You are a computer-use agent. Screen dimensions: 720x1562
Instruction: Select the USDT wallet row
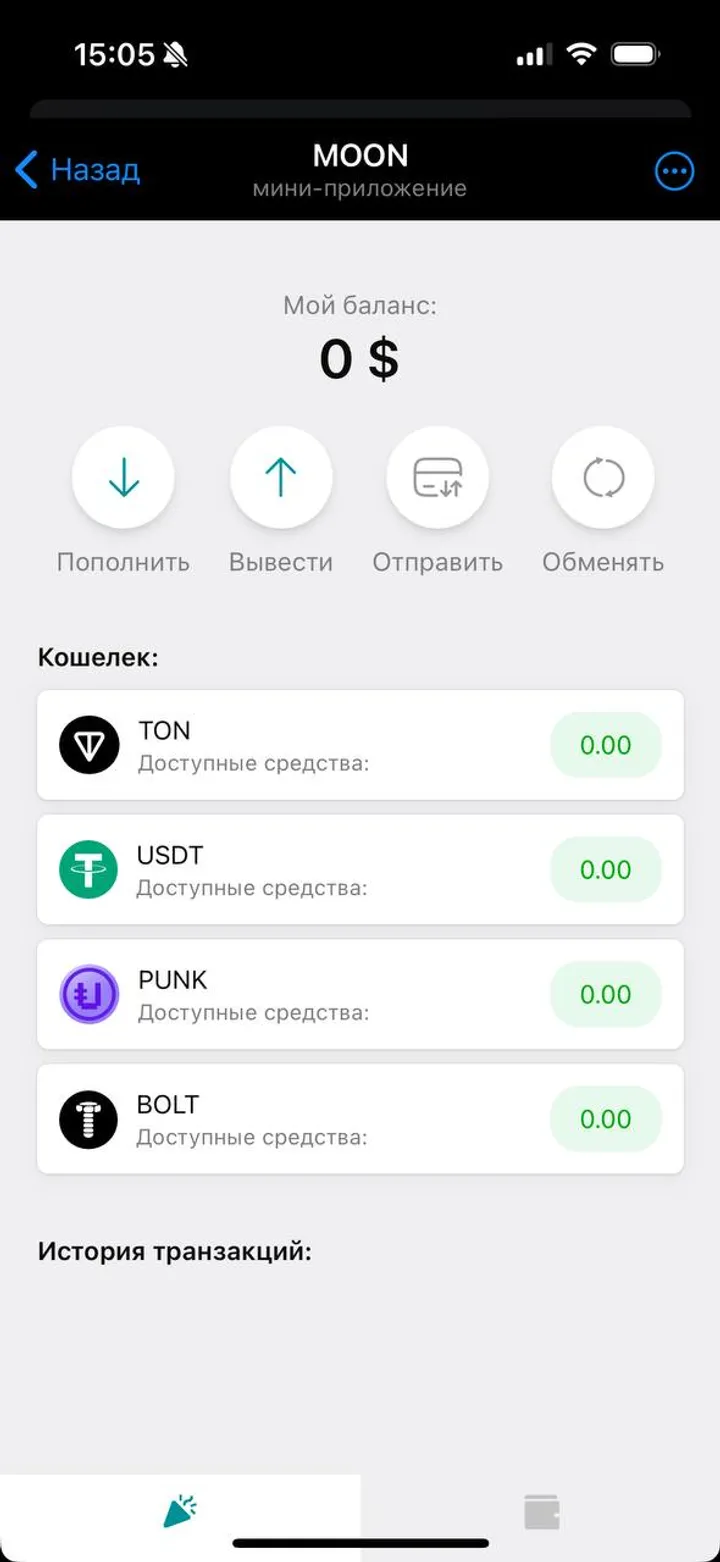360,869
